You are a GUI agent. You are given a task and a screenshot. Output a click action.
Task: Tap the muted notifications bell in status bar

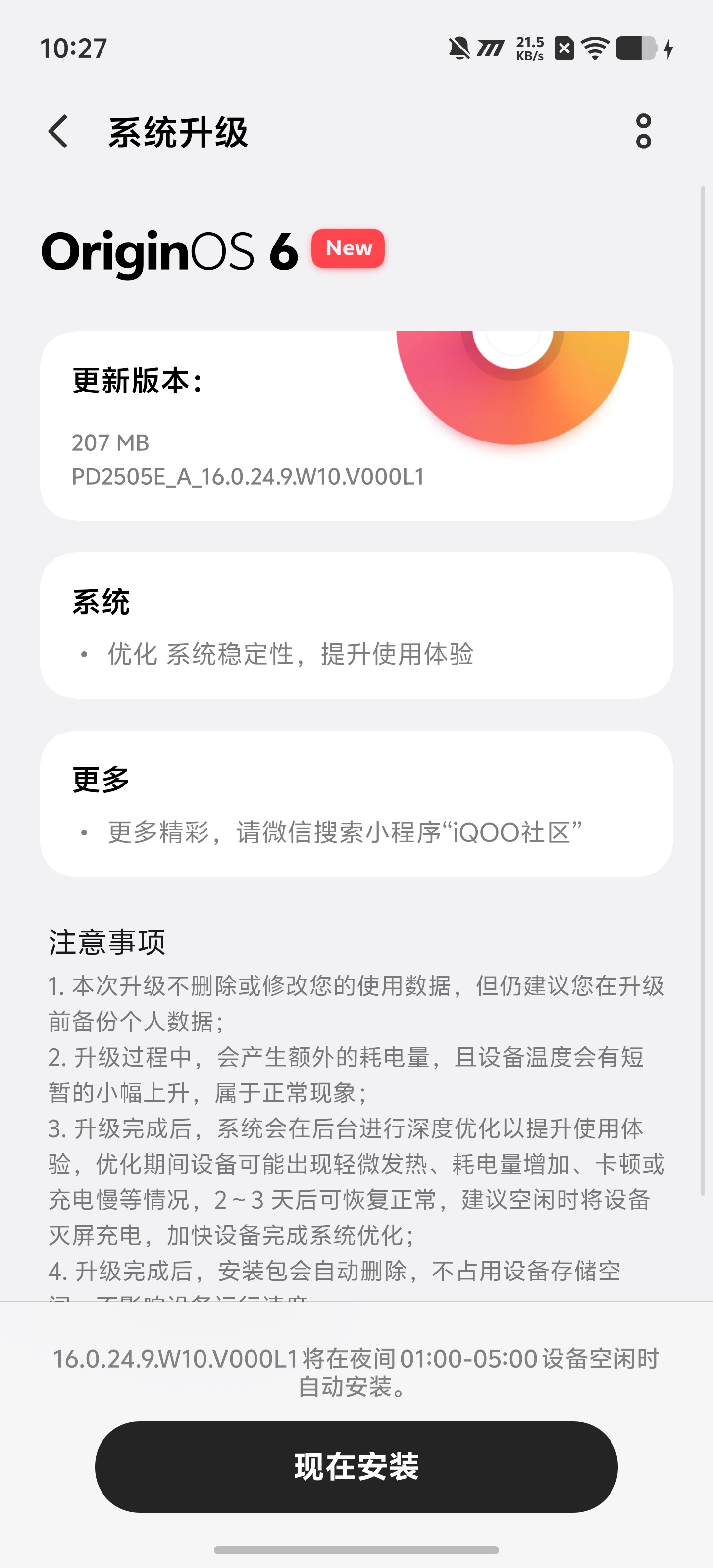point(458,48)
